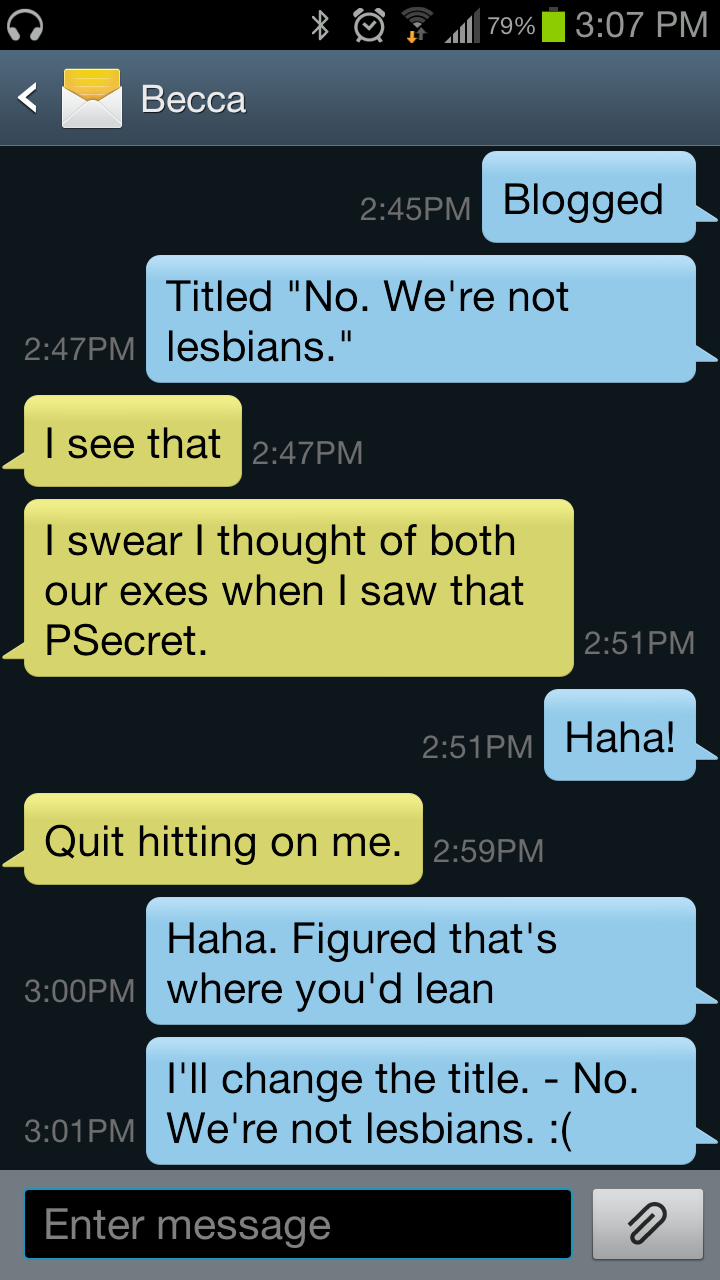Tap the Enter message text field
Screen dimensions: 720x1280
[298, 1224]
